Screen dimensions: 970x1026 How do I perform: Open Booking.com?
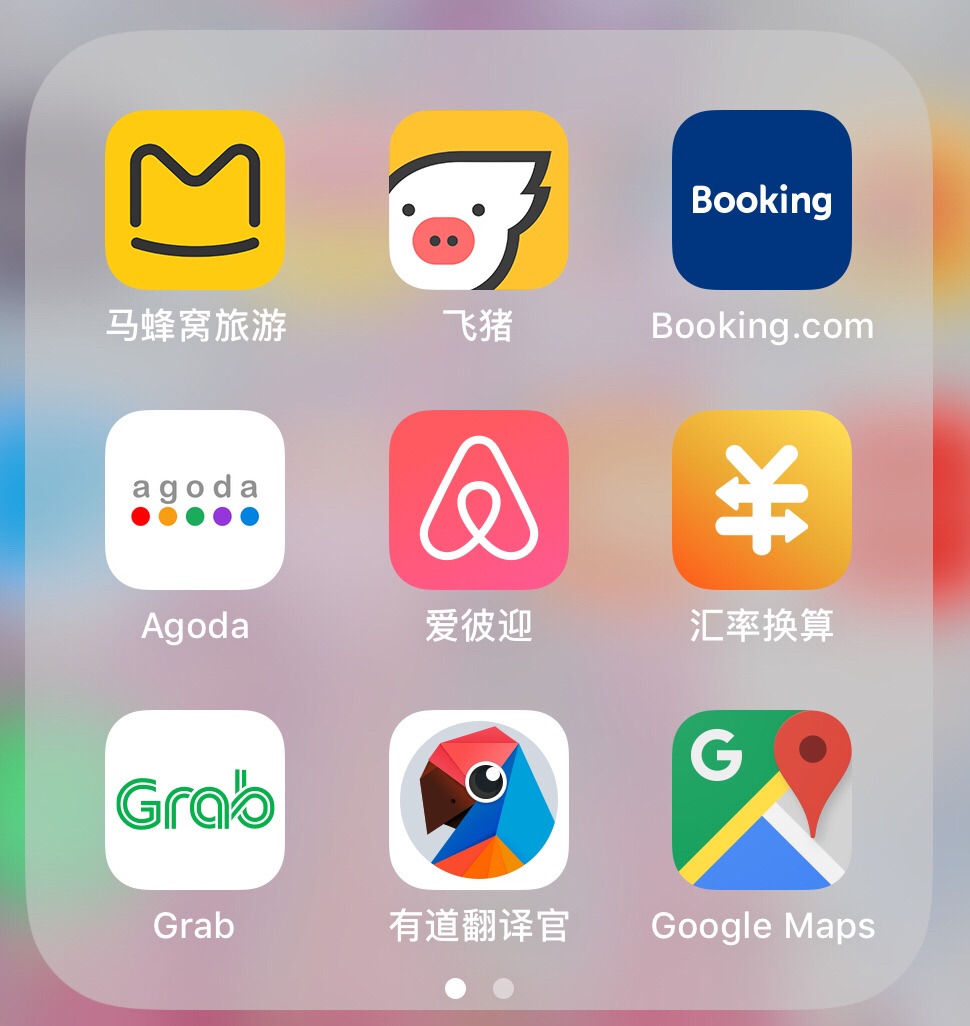(761, 200)
